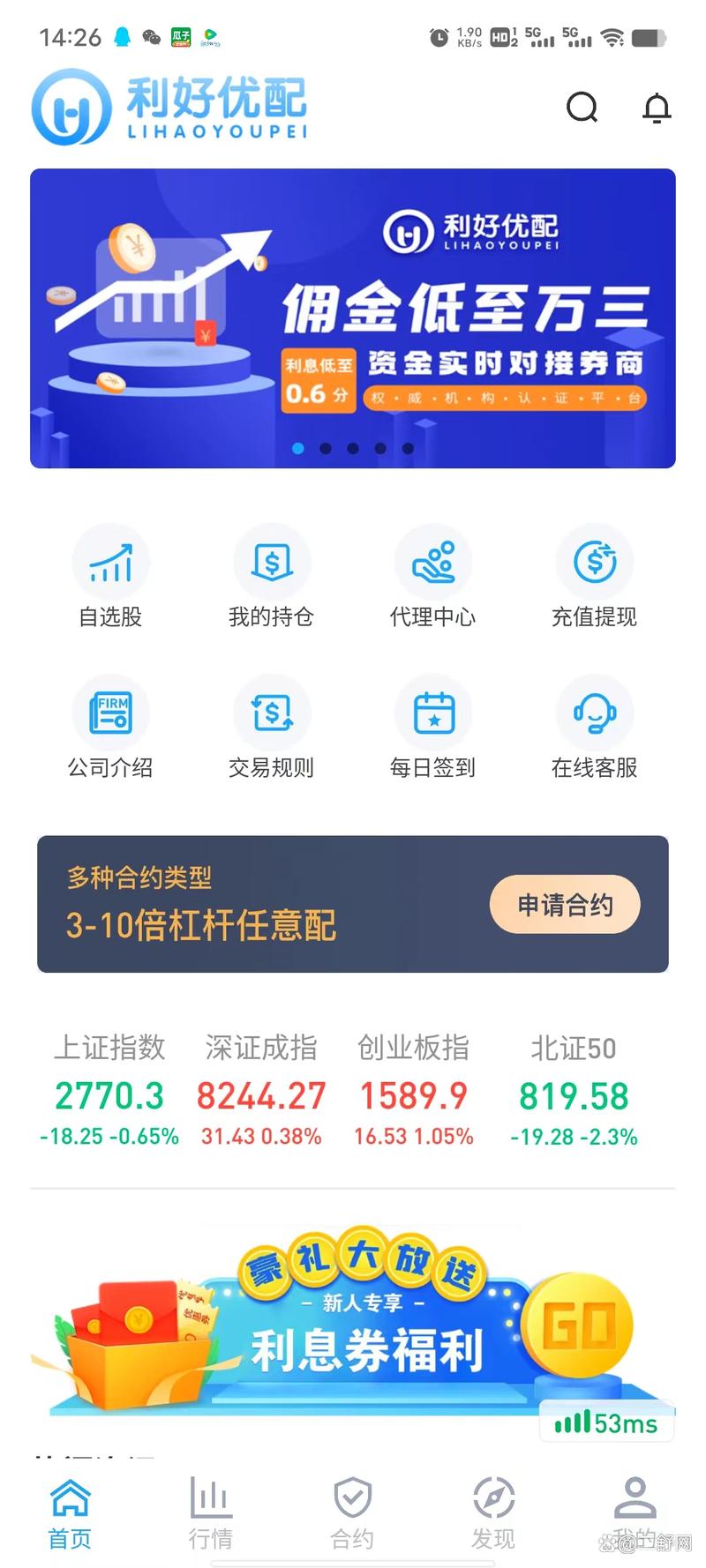Tap the 充值提现 deposit/withdraw icon

tap(594, 561)
